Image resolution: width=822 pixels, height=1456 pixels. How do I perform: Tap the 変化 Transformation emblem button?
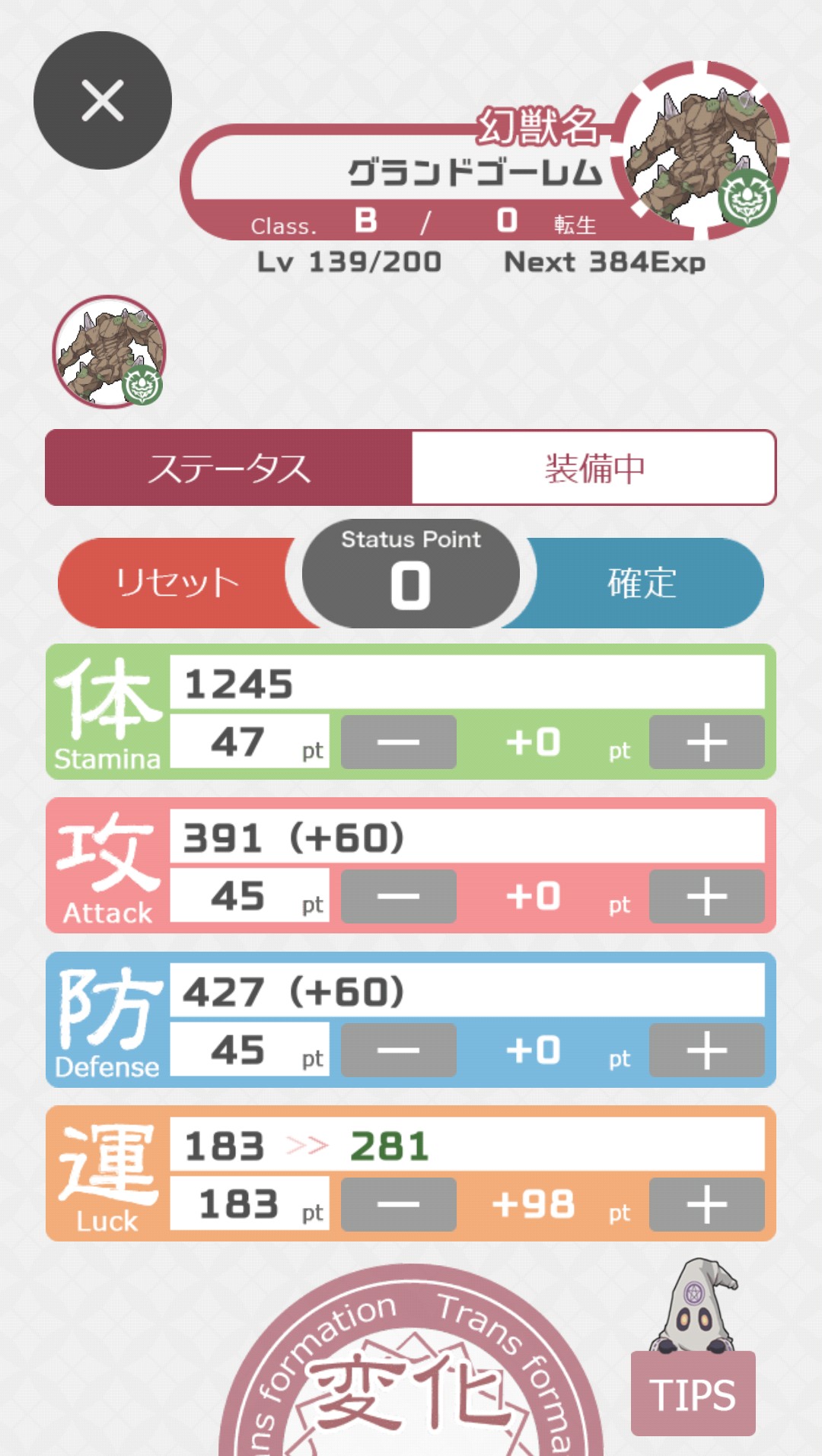(x=411, y=1377)
